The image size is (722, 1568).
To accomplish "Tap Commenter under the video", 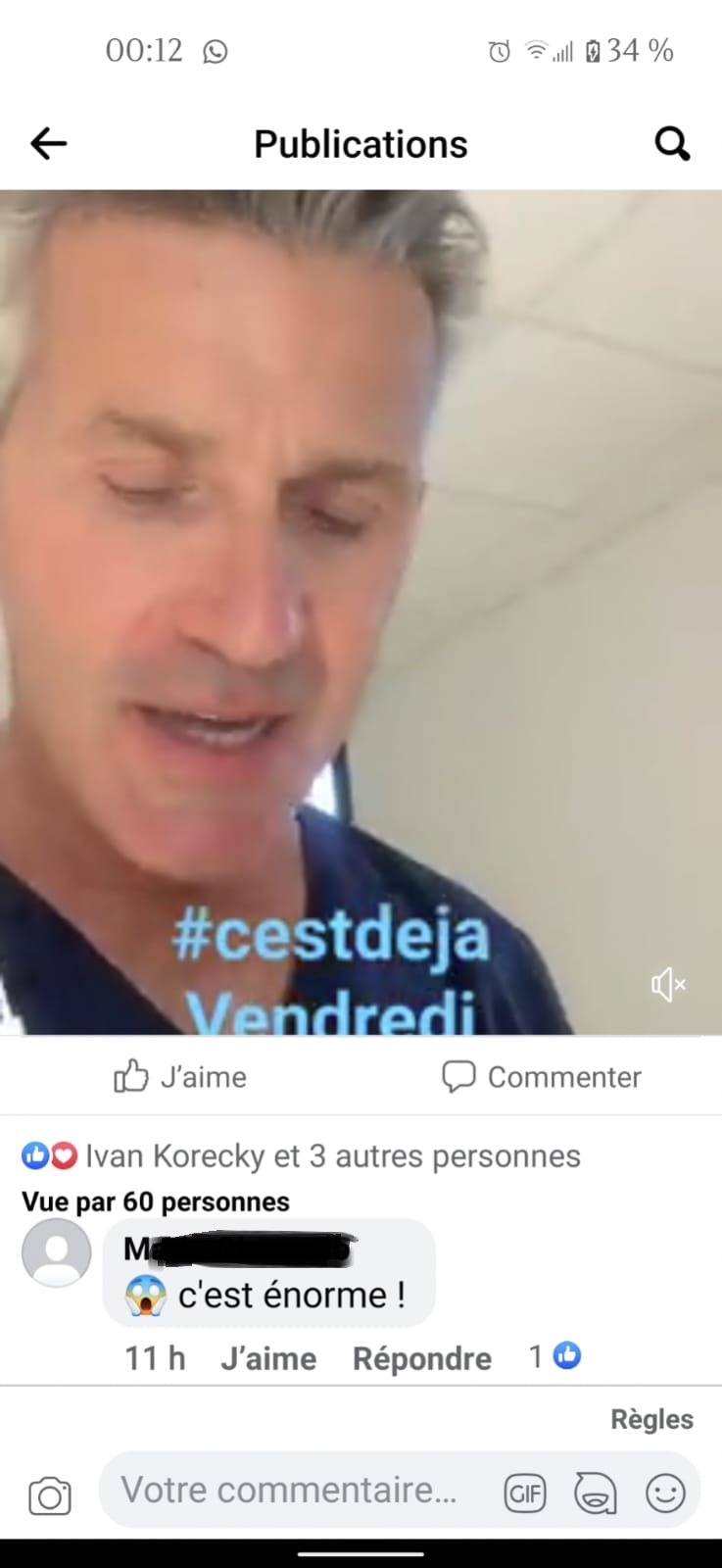I will 541,1076.
